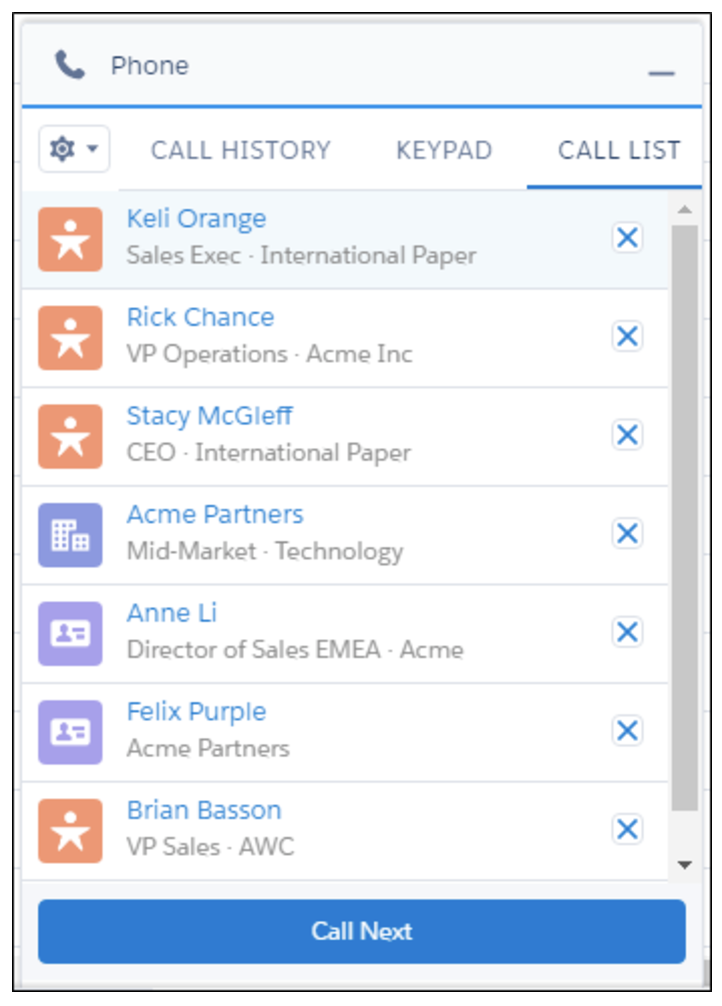Open Brian Basson's record
Image resolution: width=722 pixels, height=1006 pixels.
tap(203, 810)
